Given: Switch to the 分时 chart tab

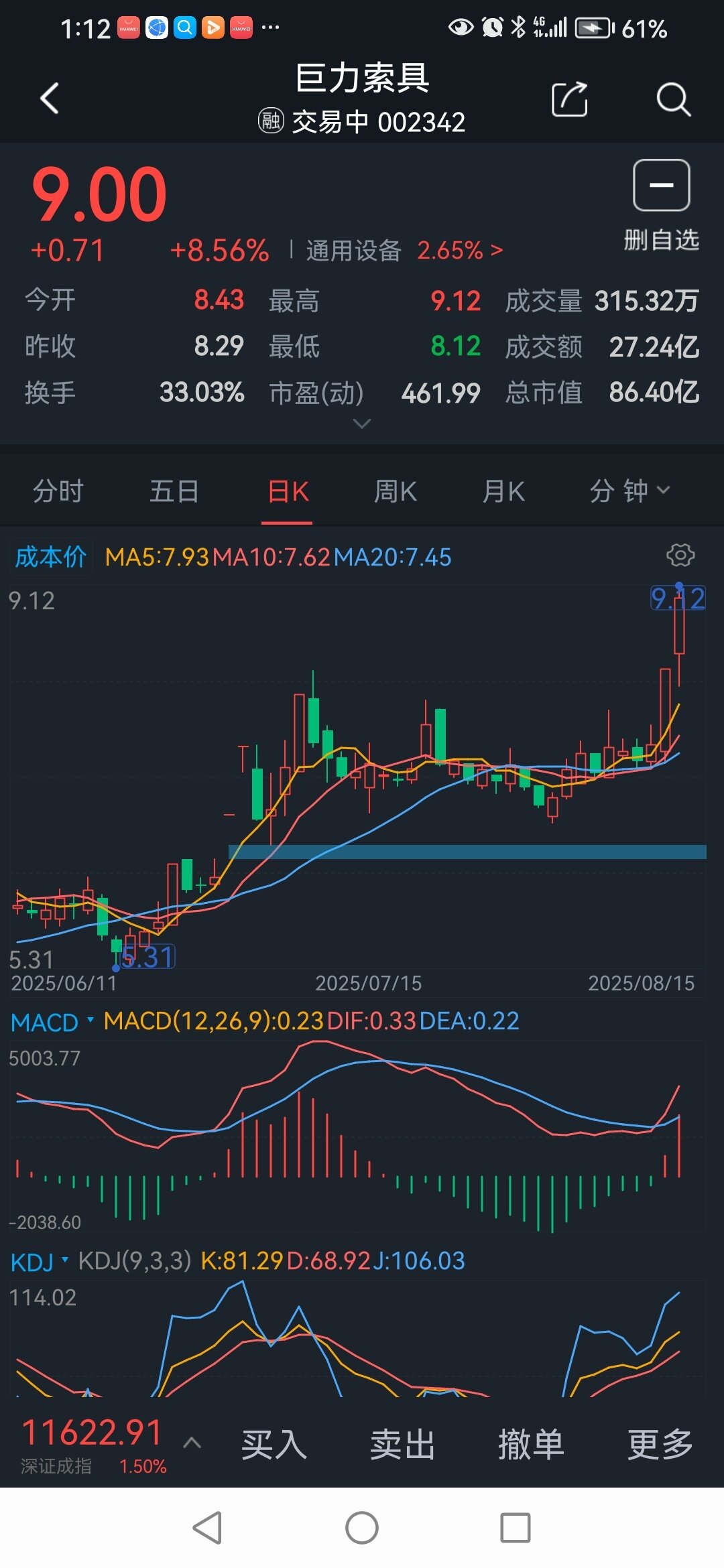Looking at the screenshot, I should 58,491.
